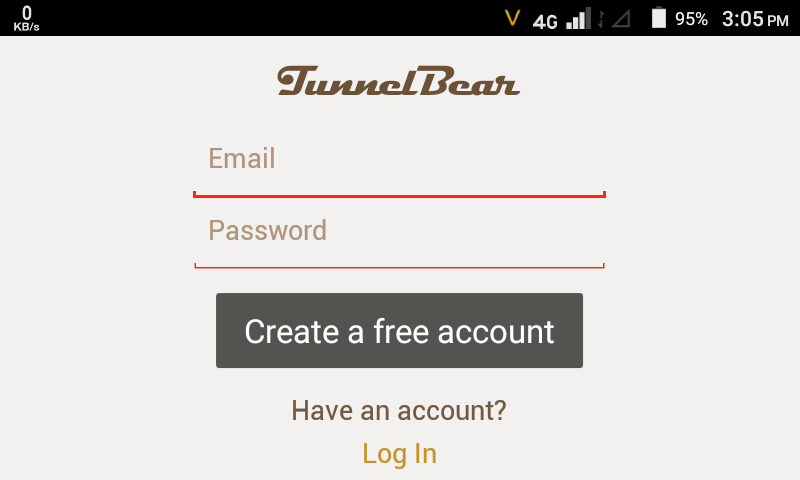Tap the Password field
The height and width of the screenshot is (480, 800).
[x=399, y=232]
